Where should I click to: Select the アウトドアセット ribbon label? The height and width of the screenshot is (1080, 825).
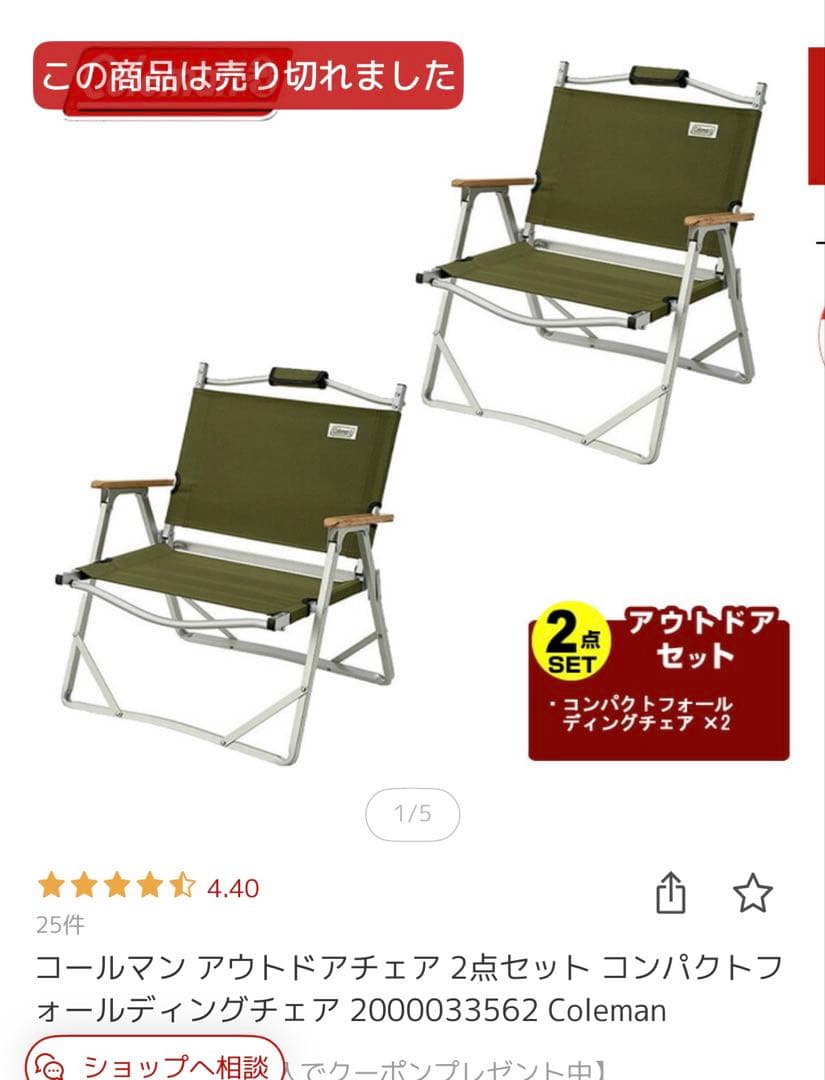coord(700,636)
